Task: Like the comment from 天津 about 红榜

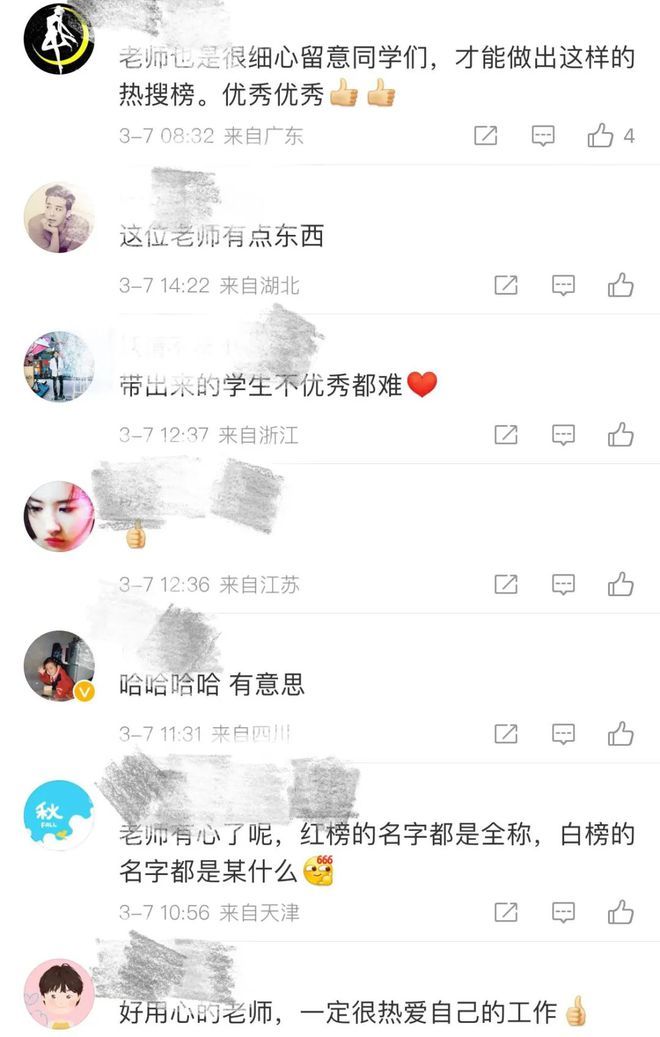Action: (x=621, y=912)
